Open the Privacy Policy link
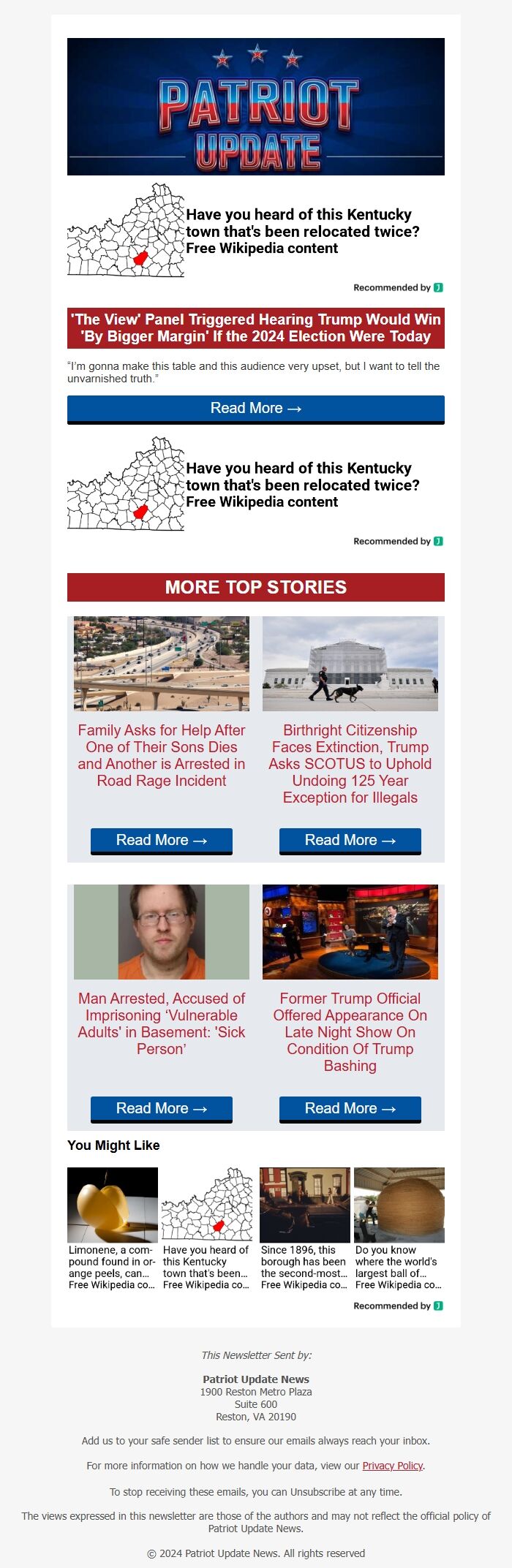The width and height of the screenshot is (512, 1568). click(x=392, y=1466)
